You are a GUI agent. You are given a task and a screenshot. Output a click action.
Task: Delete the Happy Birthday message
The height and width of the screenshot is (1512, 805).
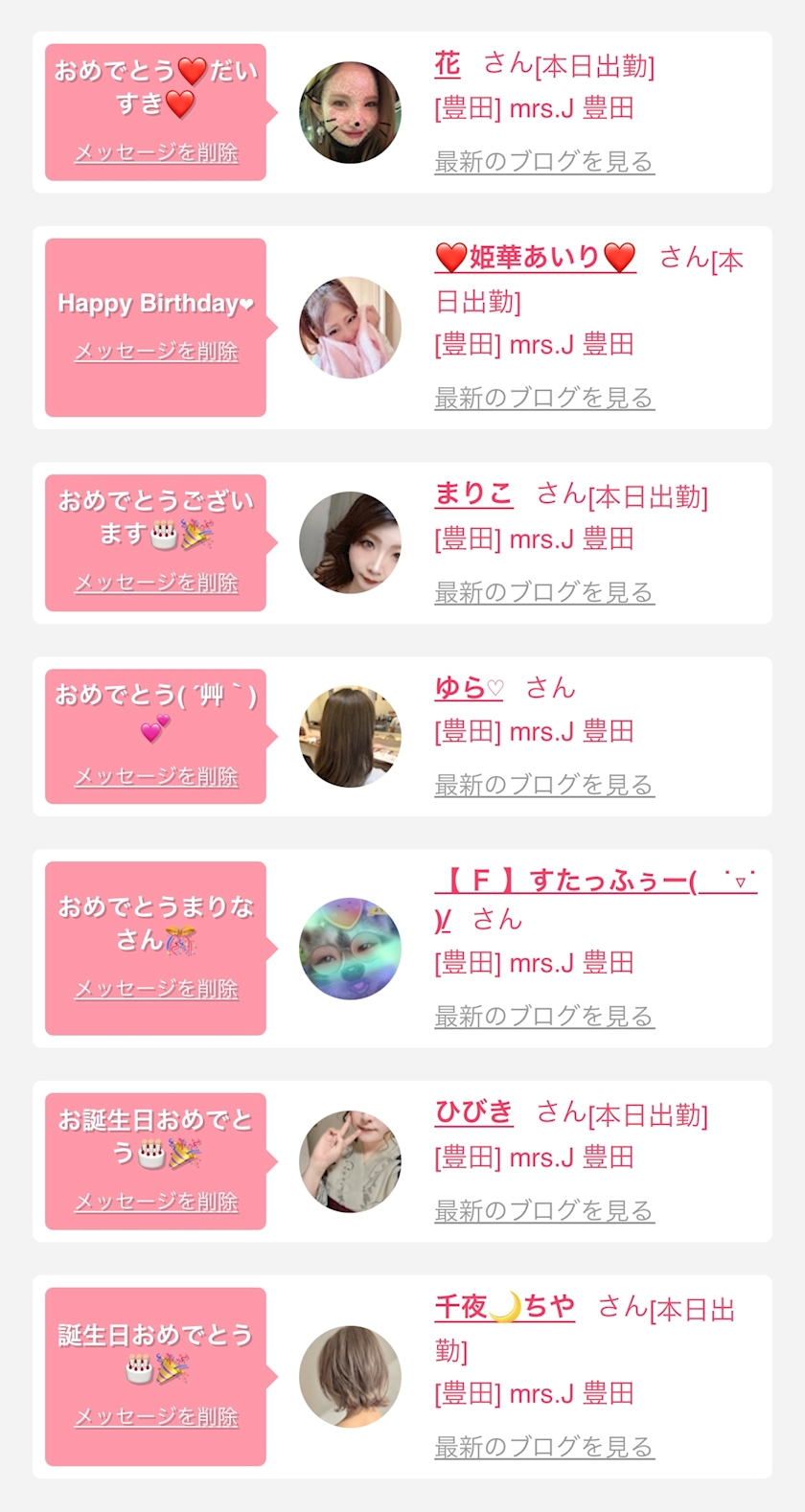[156, 353]
